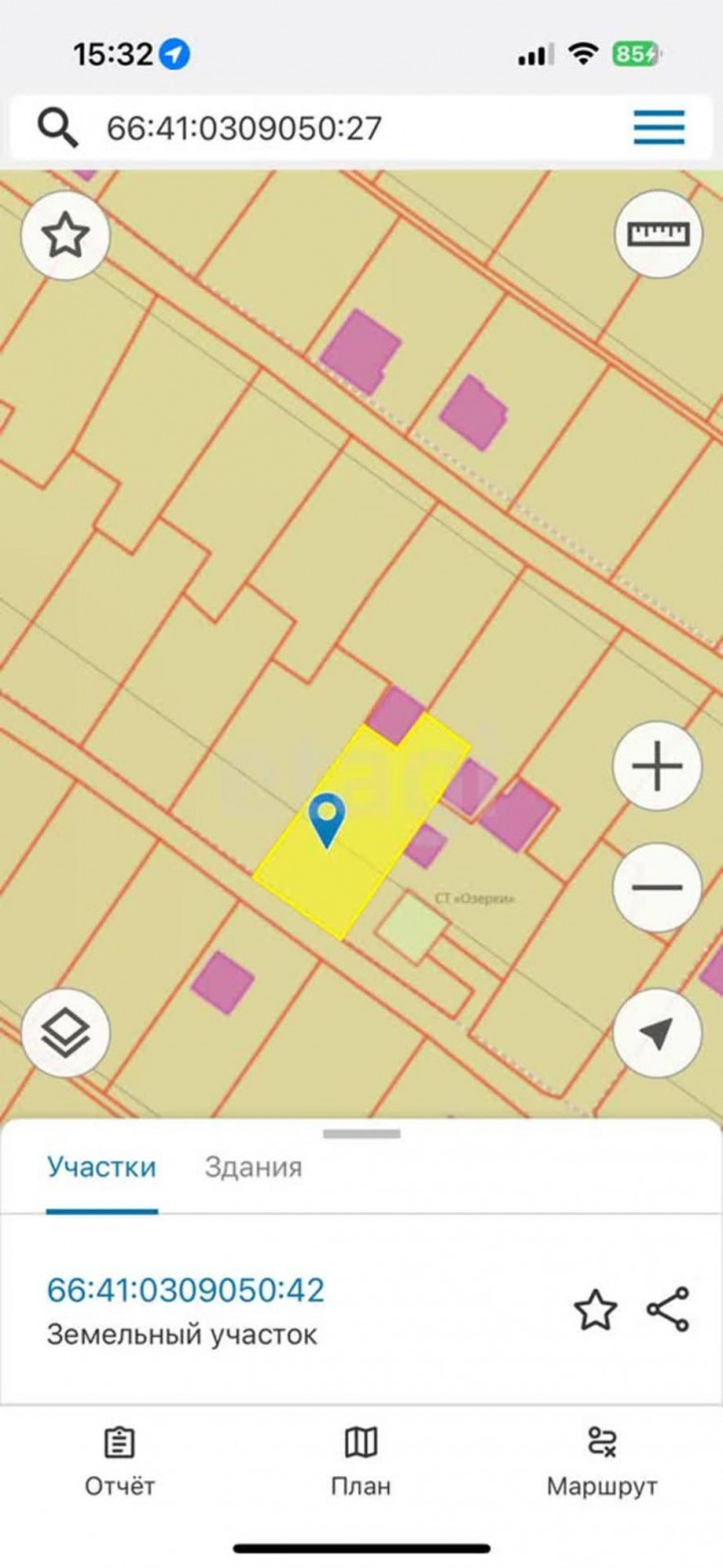The width and height of the screenshot is (723, 1568).
Task: Tap the blue location pin on the yellow plot
Action: tap(327, 819)
